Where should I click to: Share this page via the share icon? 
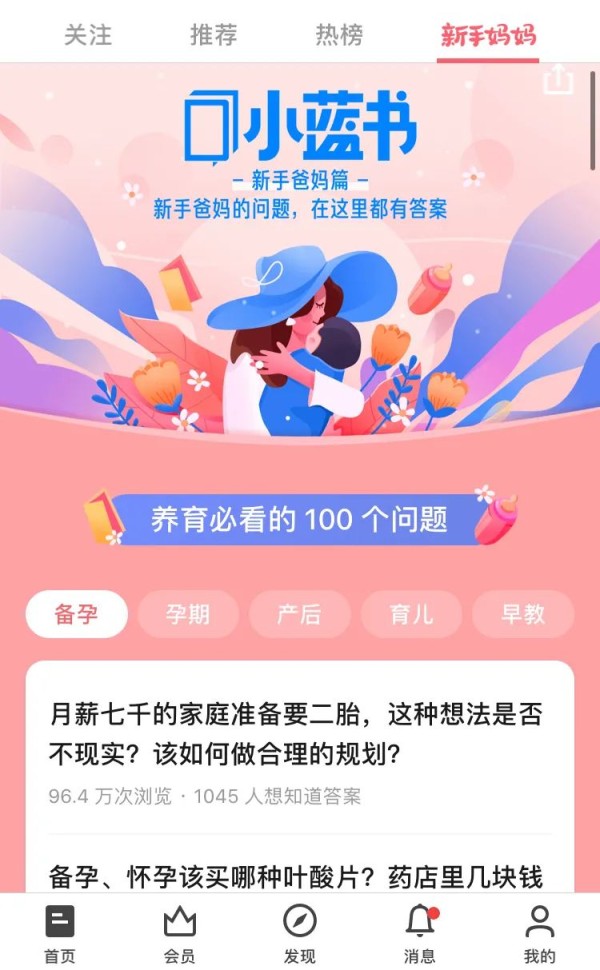click(x=558, y=81)
